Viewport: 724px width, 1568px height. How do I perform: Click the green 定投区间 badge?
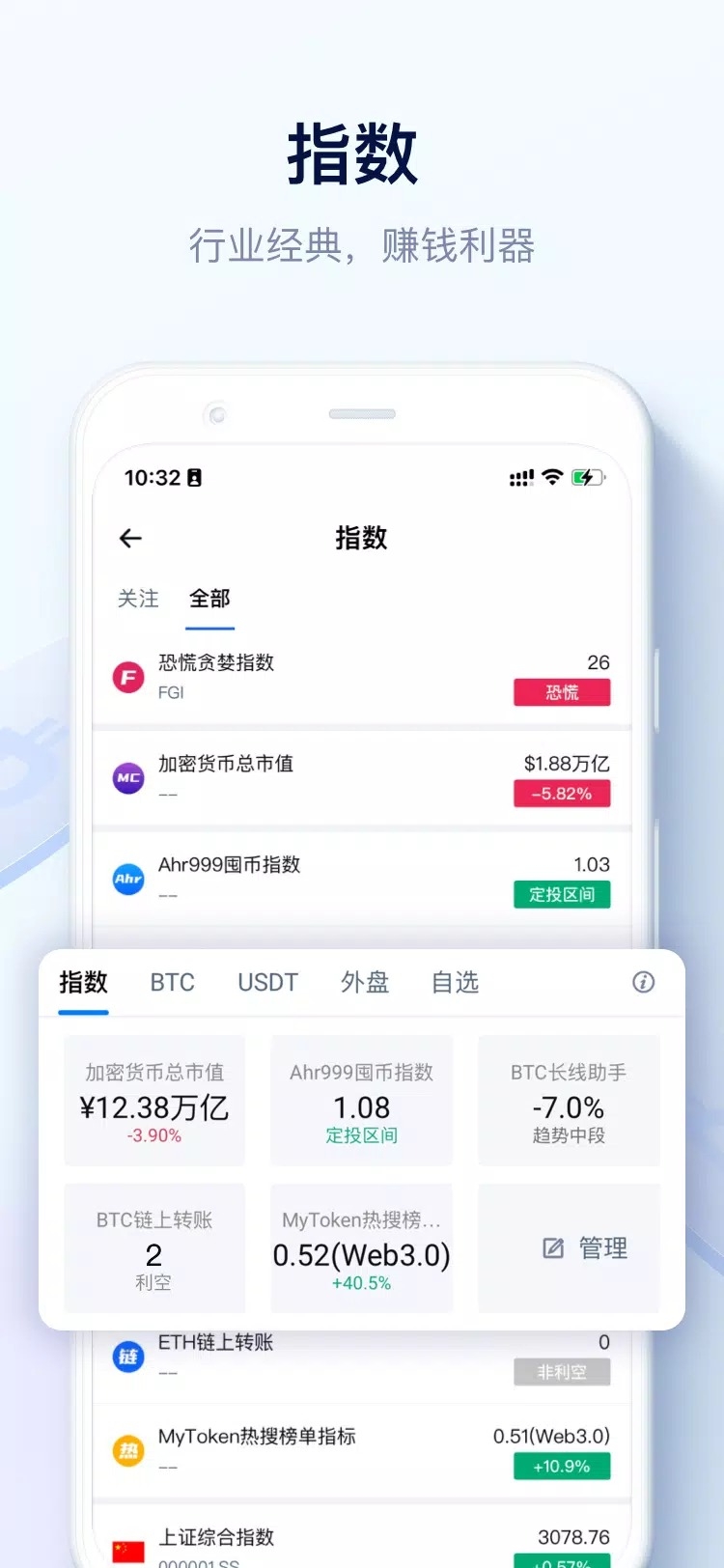click(x=562, y=895)
